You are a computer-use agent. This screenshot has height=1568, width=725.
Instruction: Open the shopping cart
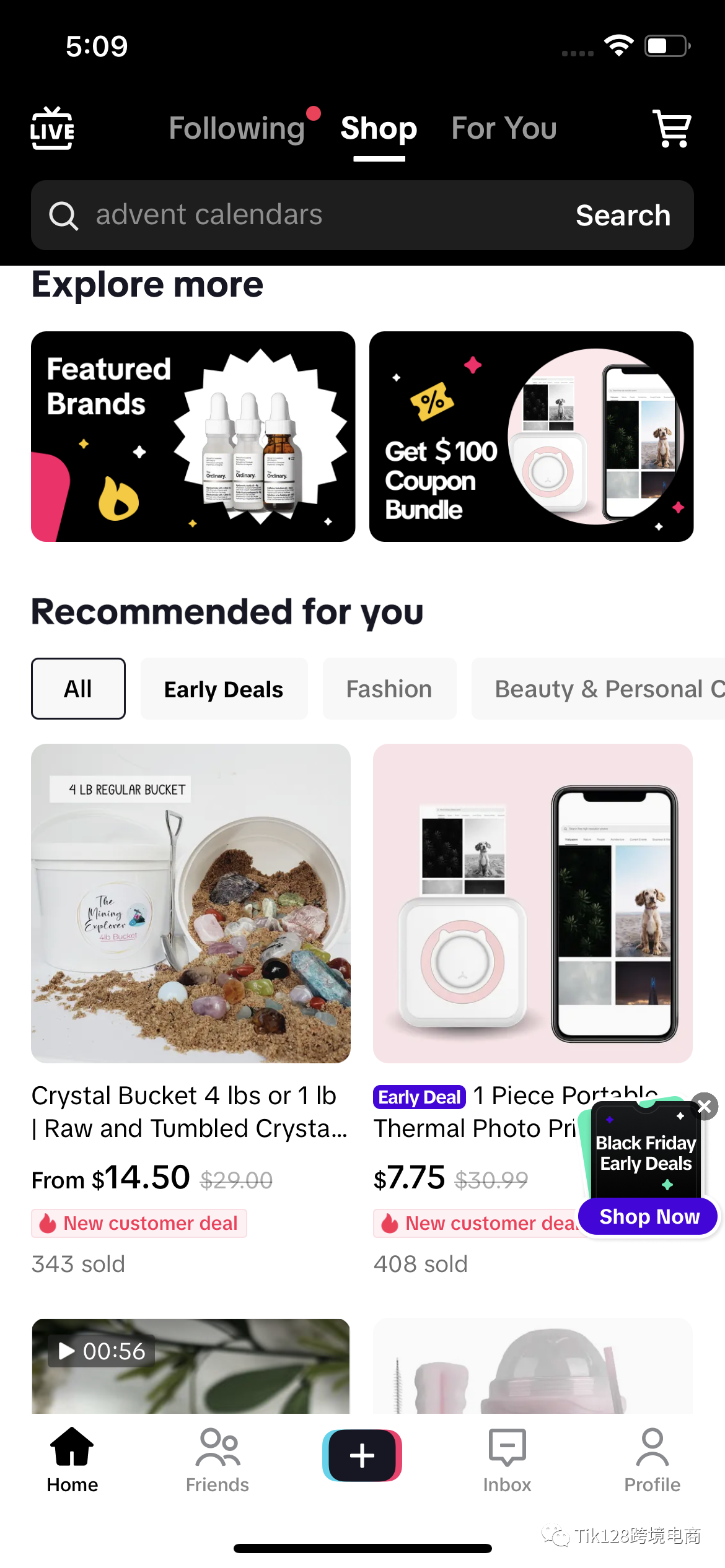672,129
